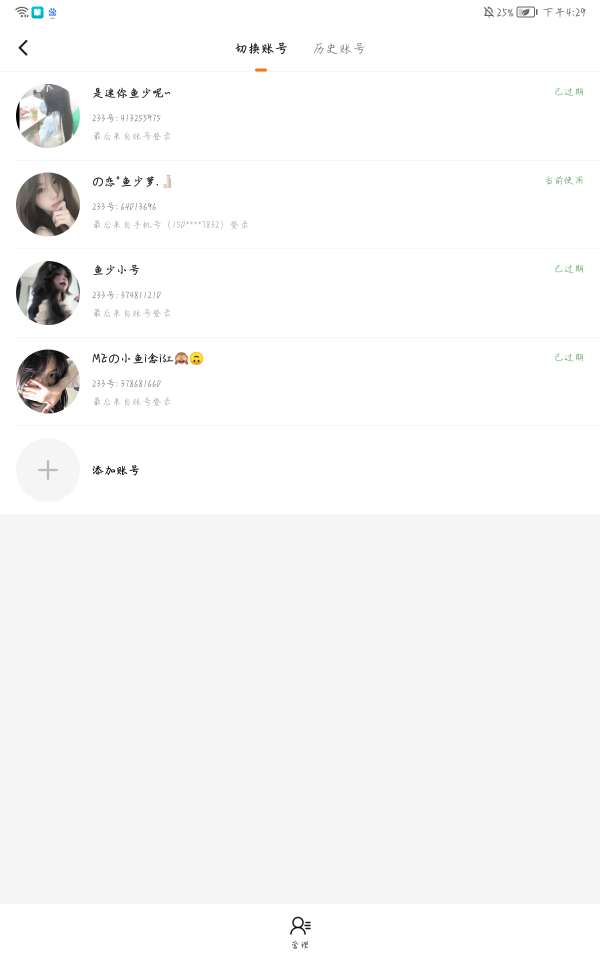Select the account marked 当前使用
Image resolution: width=600 pixels, height=960 pixels.
[x=300, y=204]
